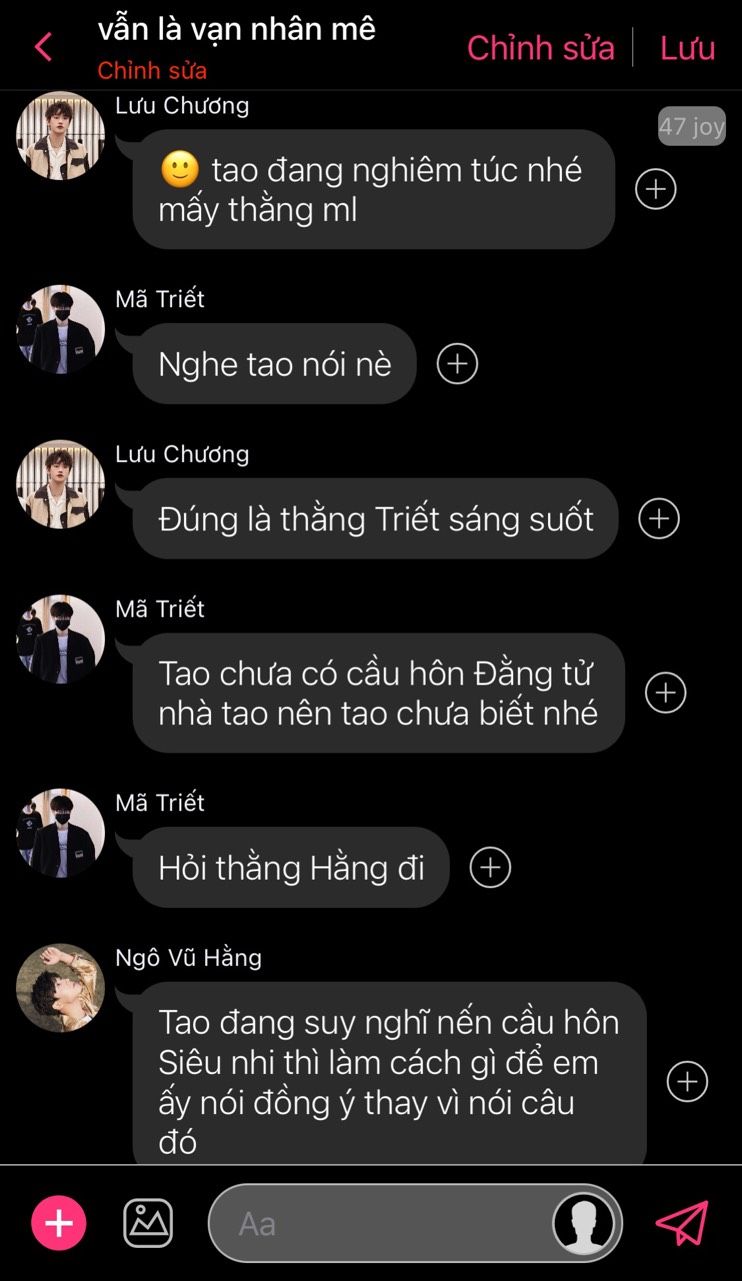Send the message with paper plane icon
This screenshot has height=1281, width=742.
682,1223
